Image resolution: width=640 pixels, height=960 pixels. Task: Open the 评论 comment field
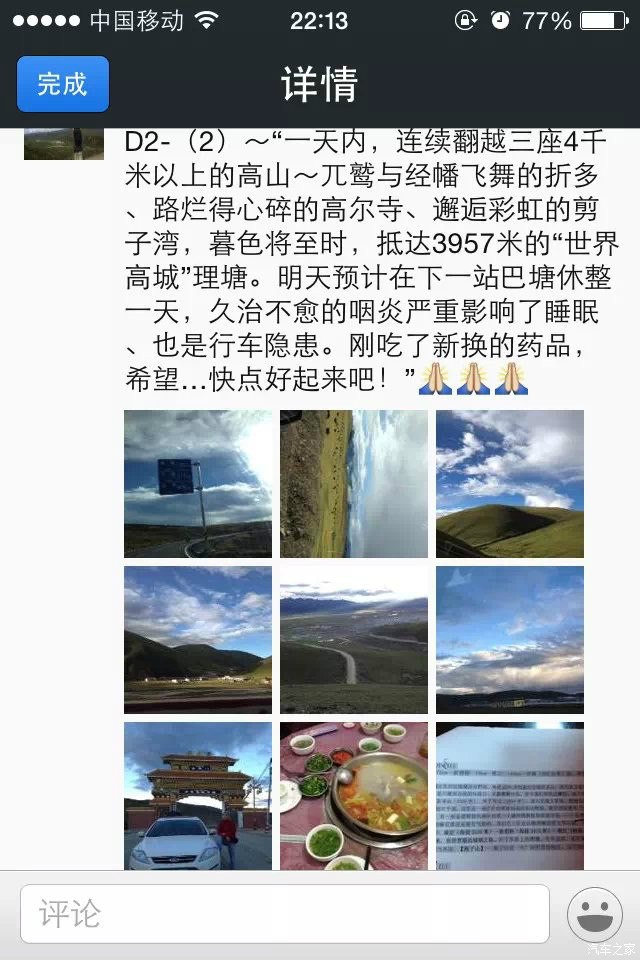(285, 913)
